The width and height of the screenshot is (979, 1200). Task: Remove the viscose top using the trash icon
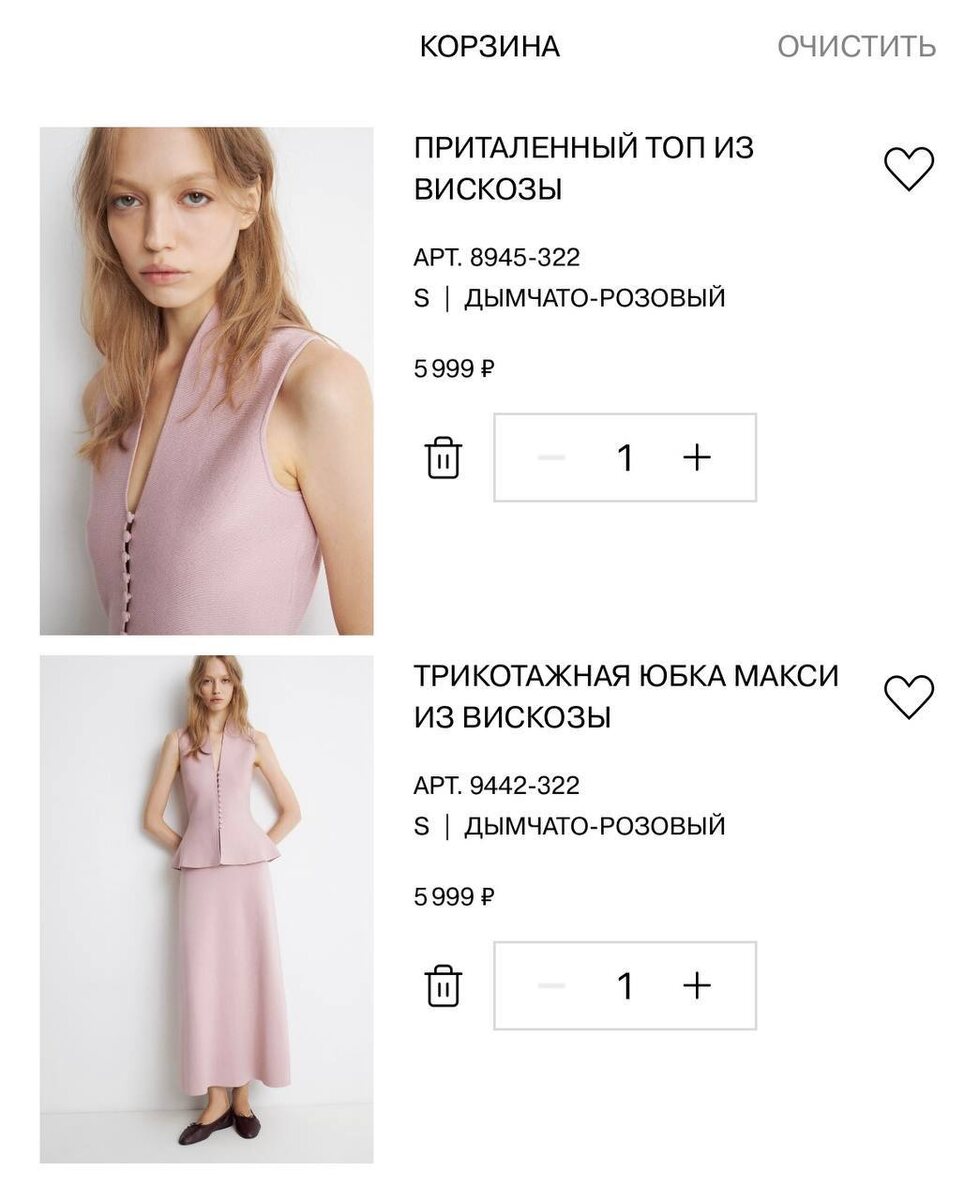pos(442,458)
